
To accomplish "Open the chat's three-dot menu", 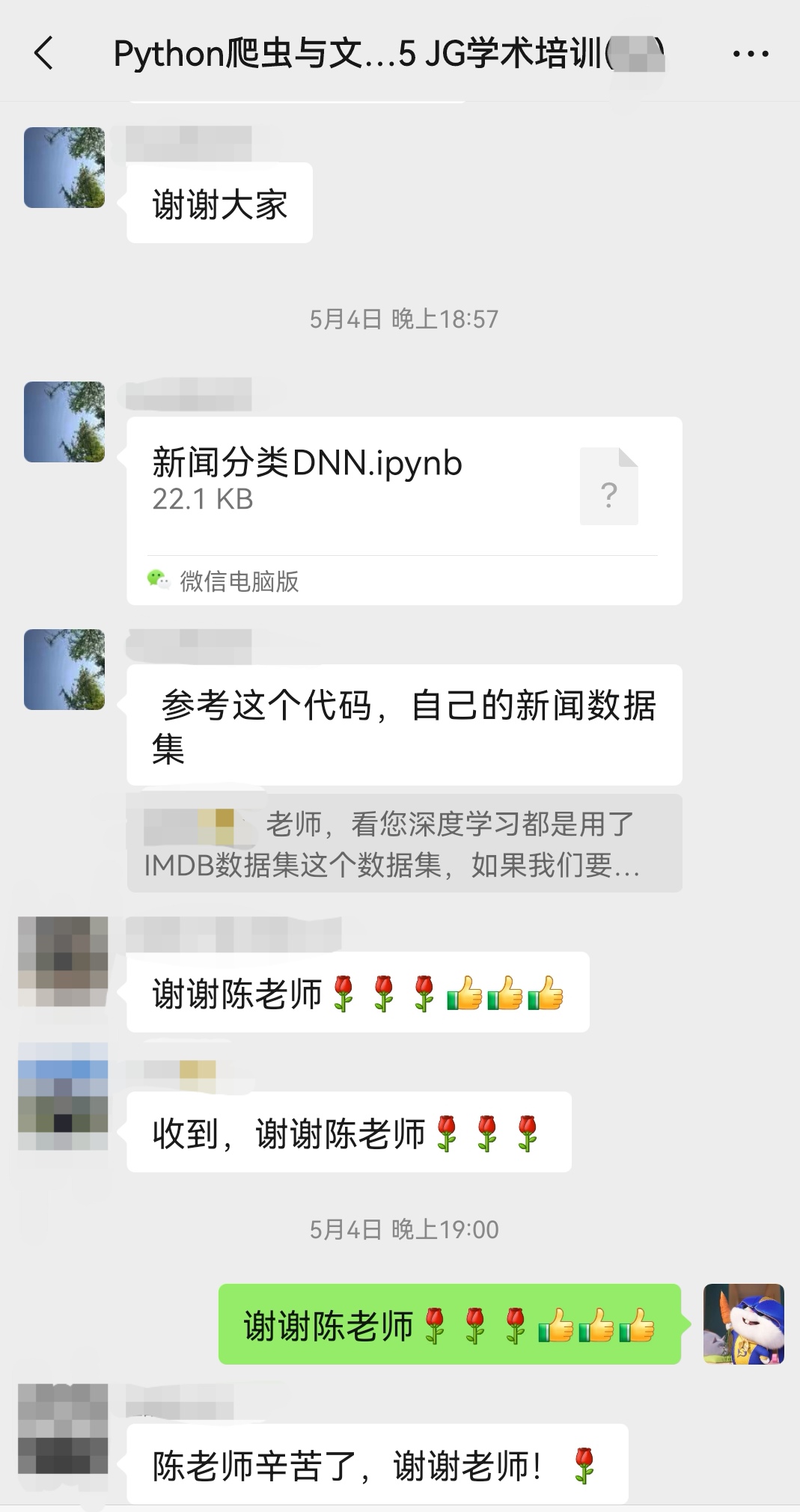I will [x=751, y=54].
